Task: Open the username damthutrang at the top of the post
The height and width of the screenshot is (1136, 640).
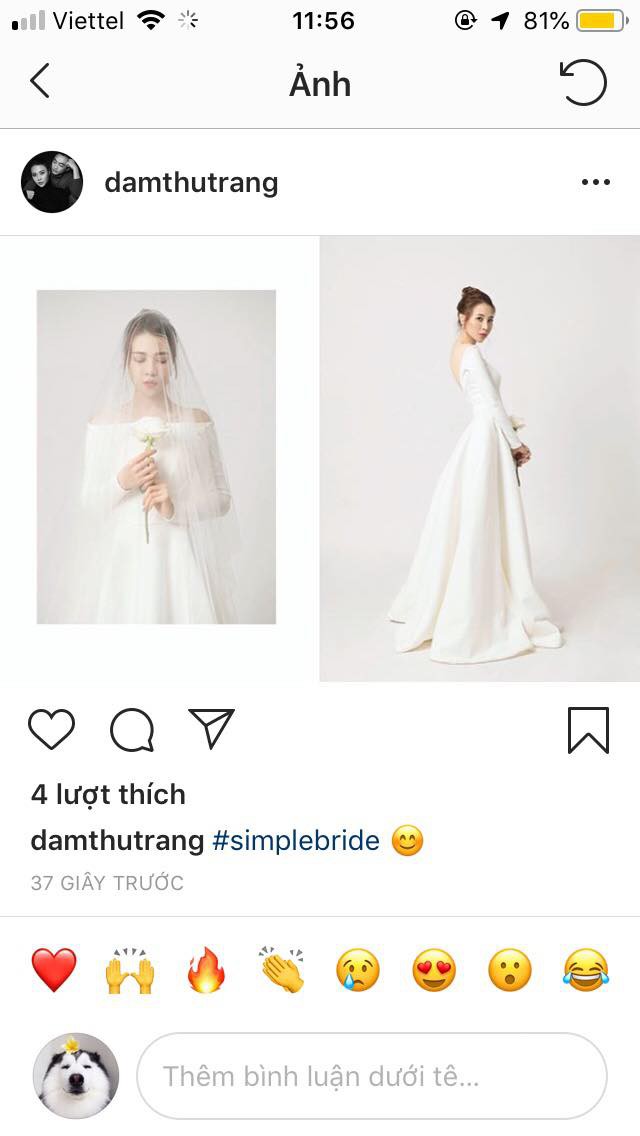Action: (x=191, y=183)
